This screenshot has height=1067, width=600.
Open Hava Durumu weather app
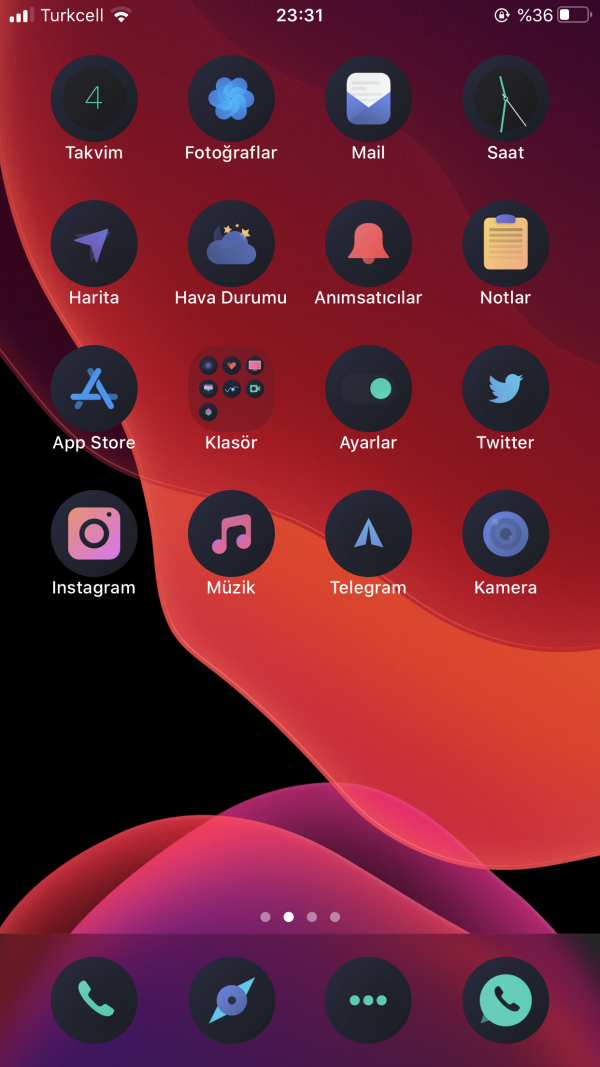pos(231,244)
